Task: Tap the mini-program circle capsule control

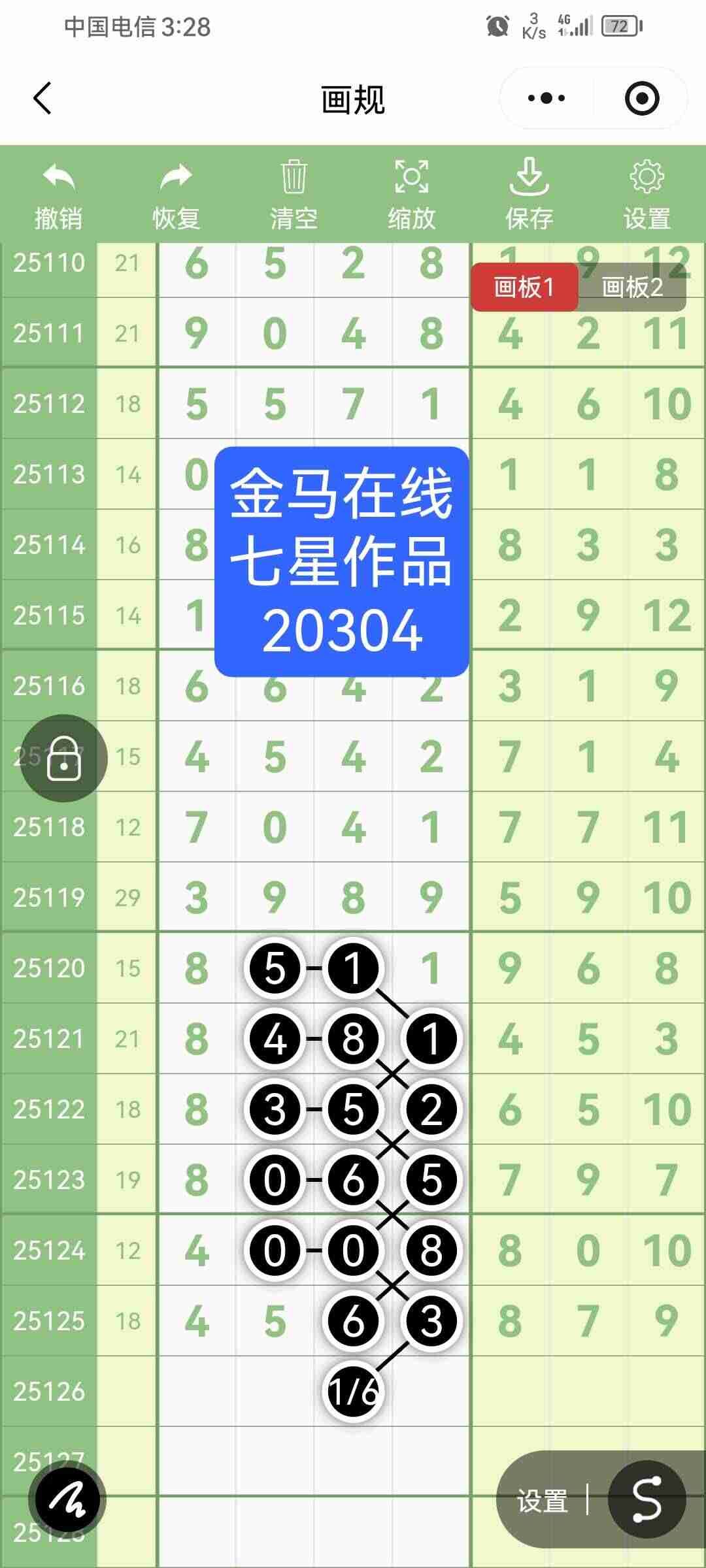Action: 642,98
